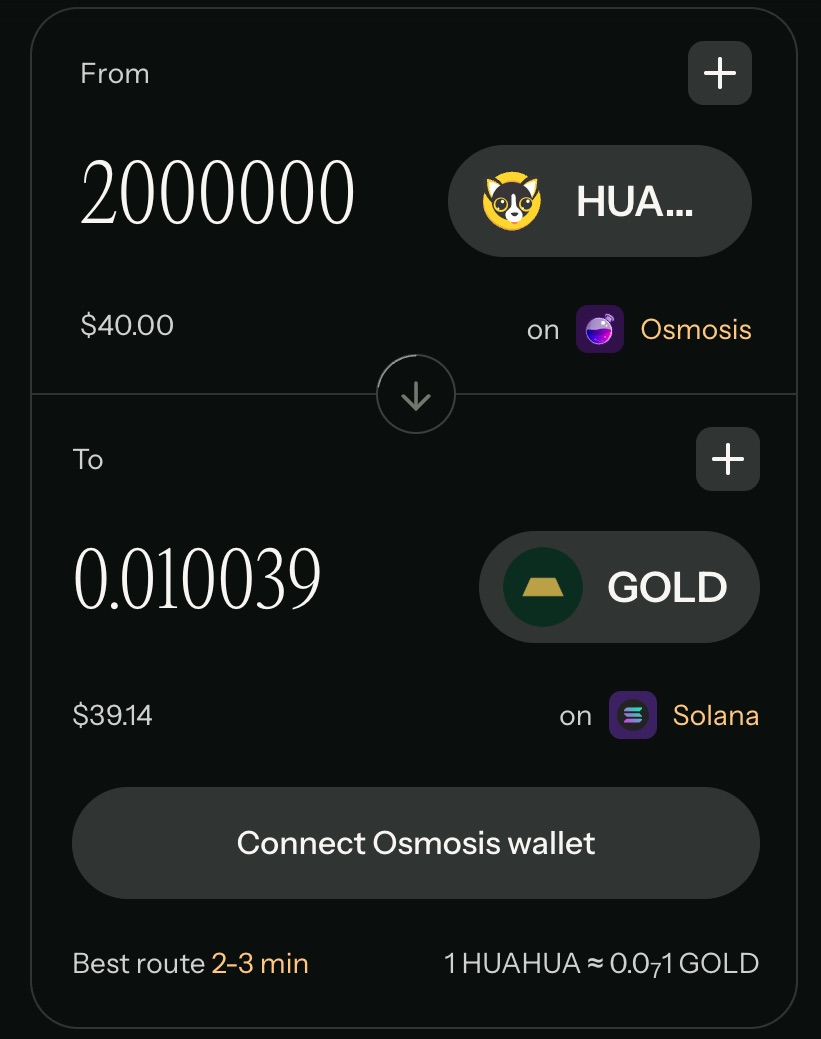Image resolution: width=821 pixels, height=1039 pixels.
Task: Tap the plus button in the To section
Action: pos(728,459)
